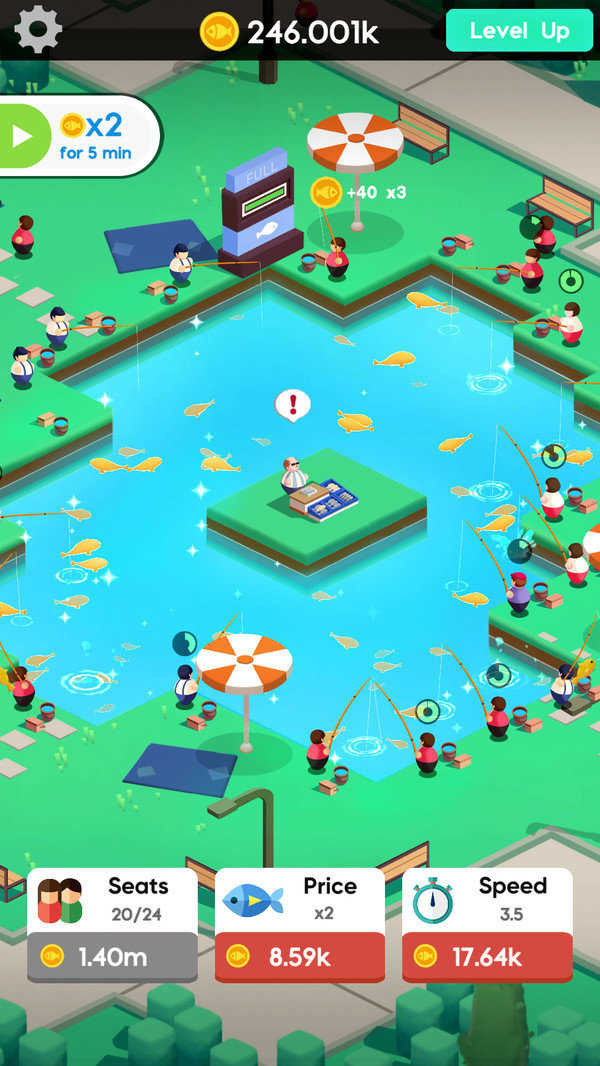Upgrade Price for 8.59k
Screen dimensions: 600x1066
(299, 956)
